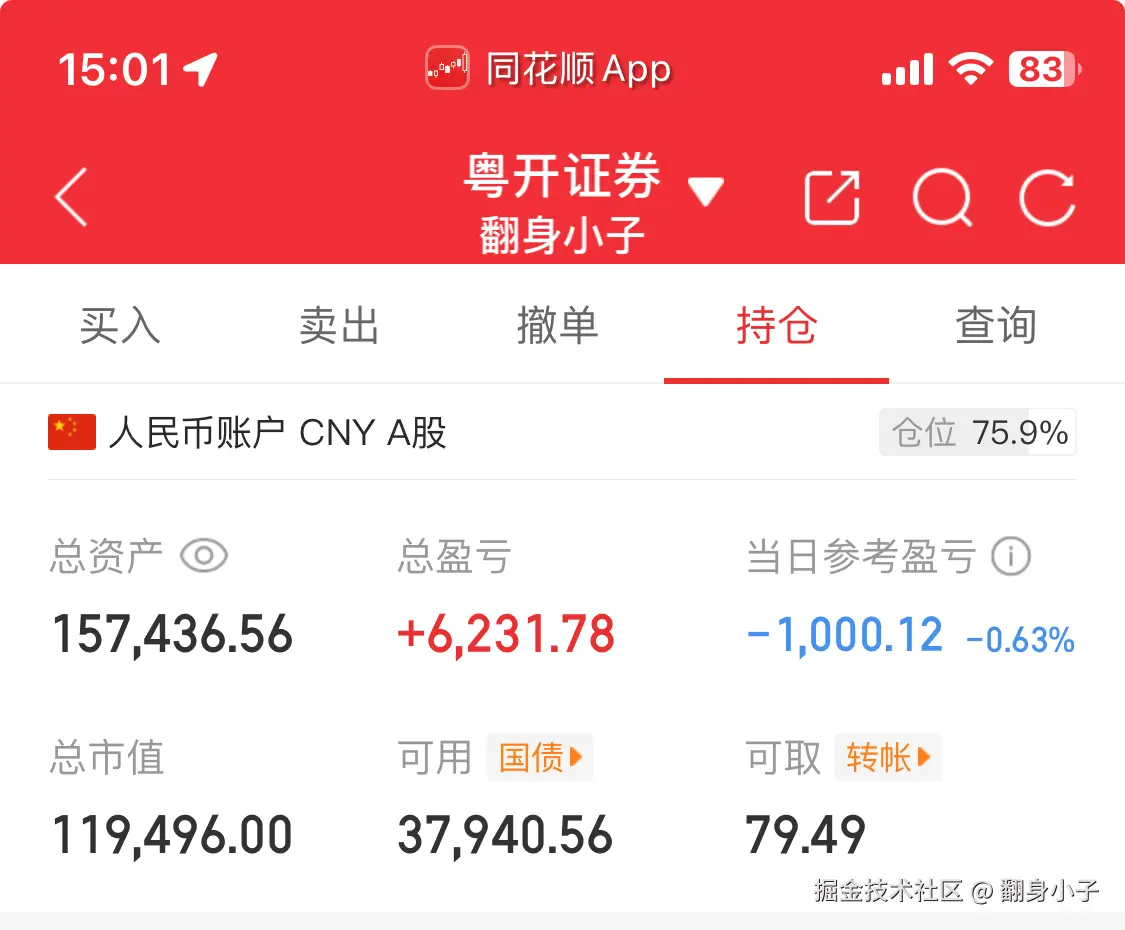Share the holdings page via the export icon
The image size is (1125, 930).
click(x=832, y=197)
